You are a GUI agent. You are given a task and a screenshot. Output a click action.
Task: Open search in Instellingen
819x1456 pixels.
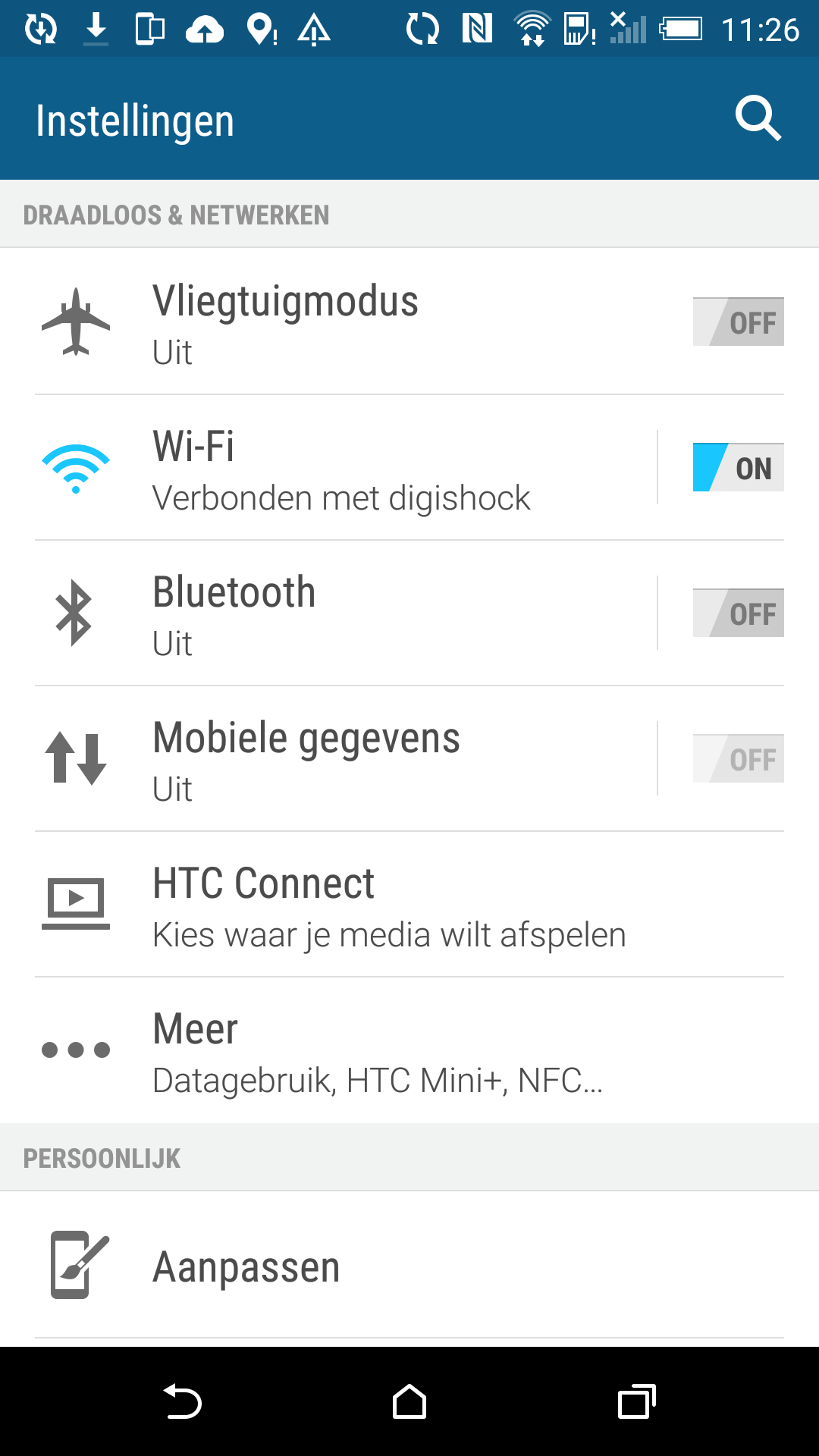[x=758, y=119]
